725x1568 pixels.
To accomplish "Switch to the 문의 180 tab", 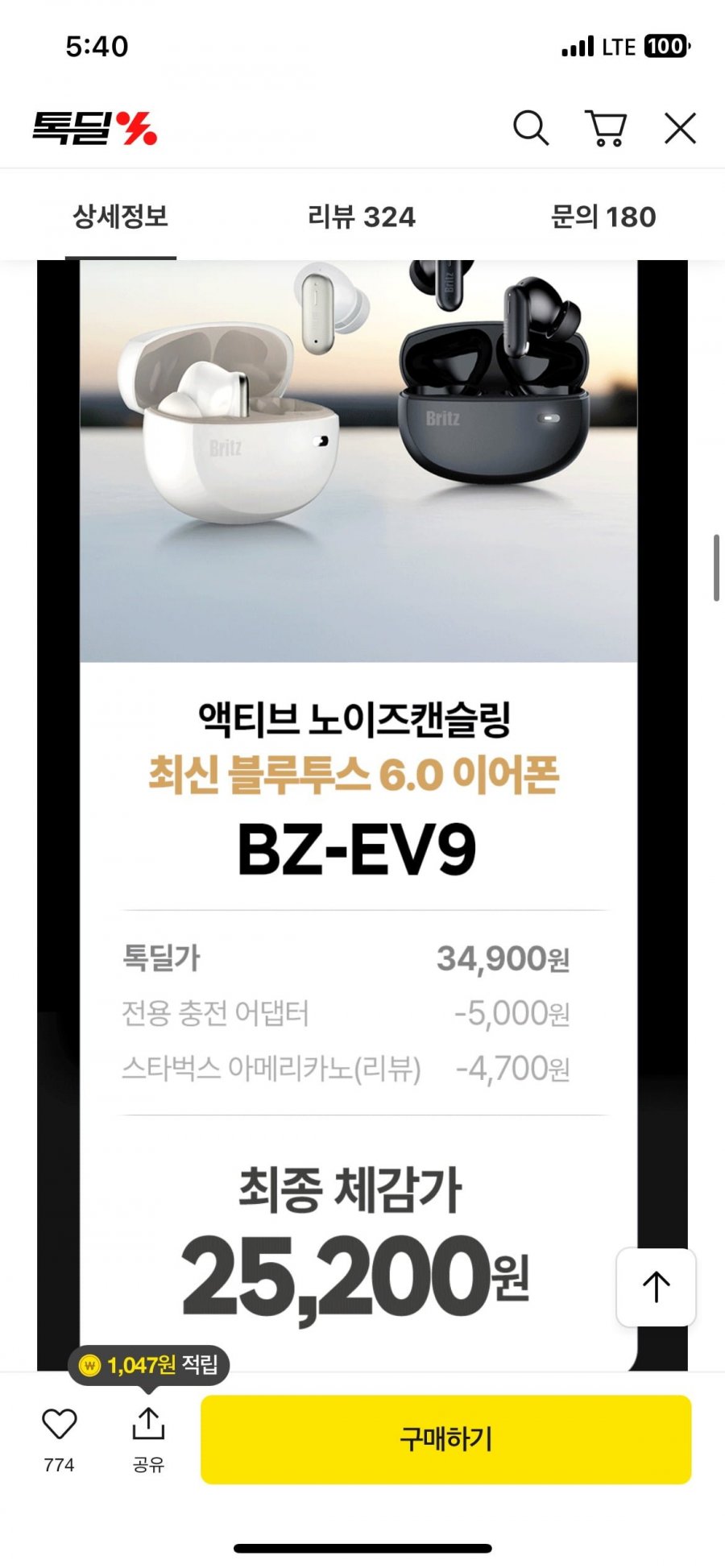I will [x=603, y=217].
